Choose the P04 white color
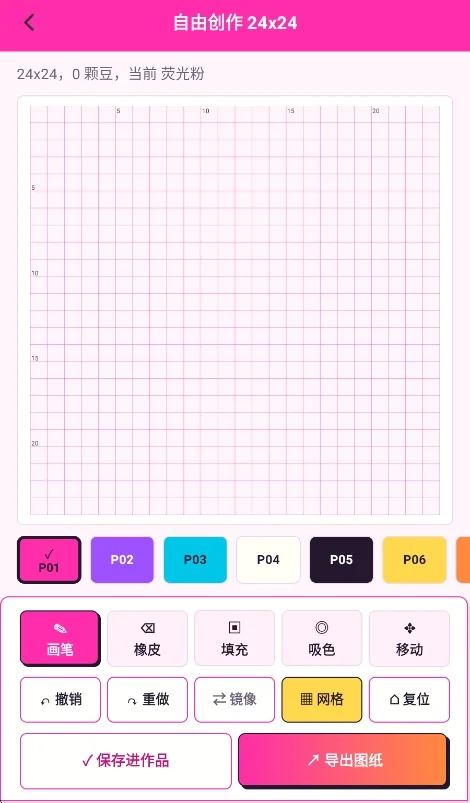Viewport: 470px width, 803px height. [268, 560]
